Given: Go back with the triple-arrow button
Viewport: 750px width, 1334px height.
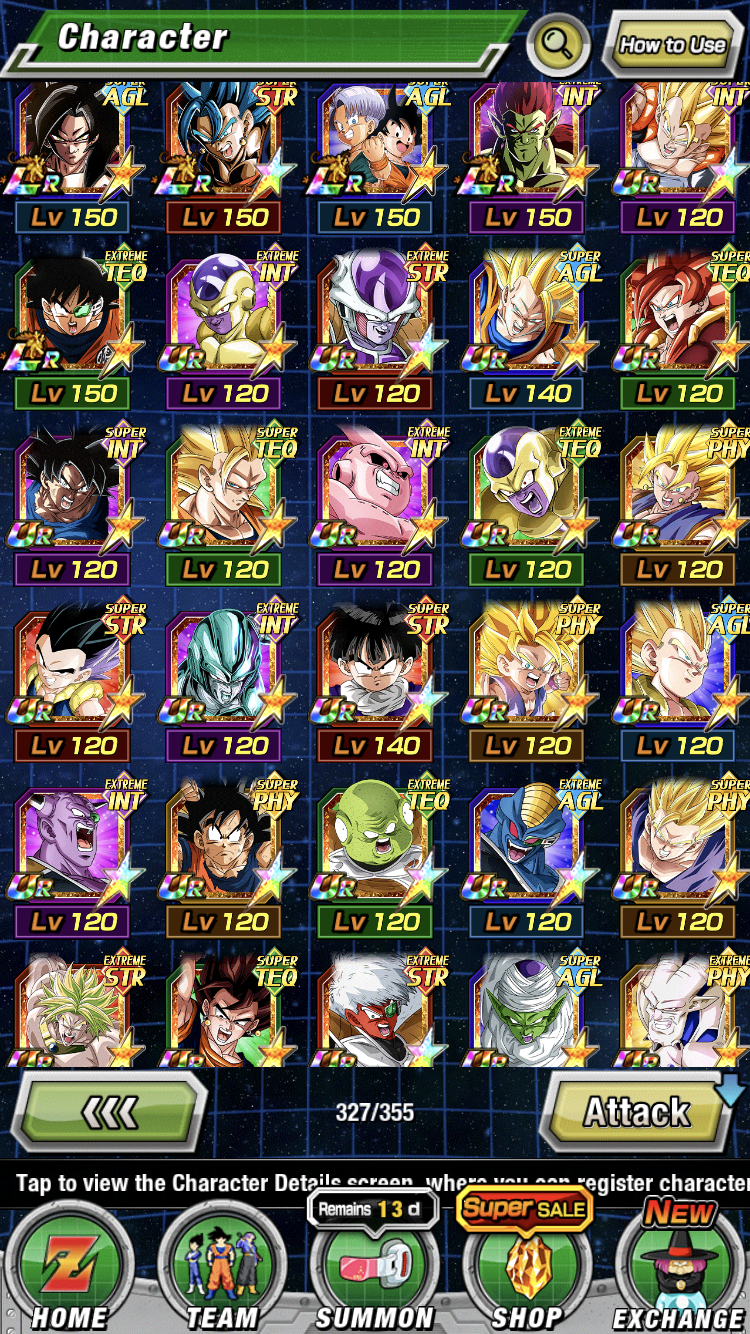Looking at the screenshot, I should (x=114, y=1111).
